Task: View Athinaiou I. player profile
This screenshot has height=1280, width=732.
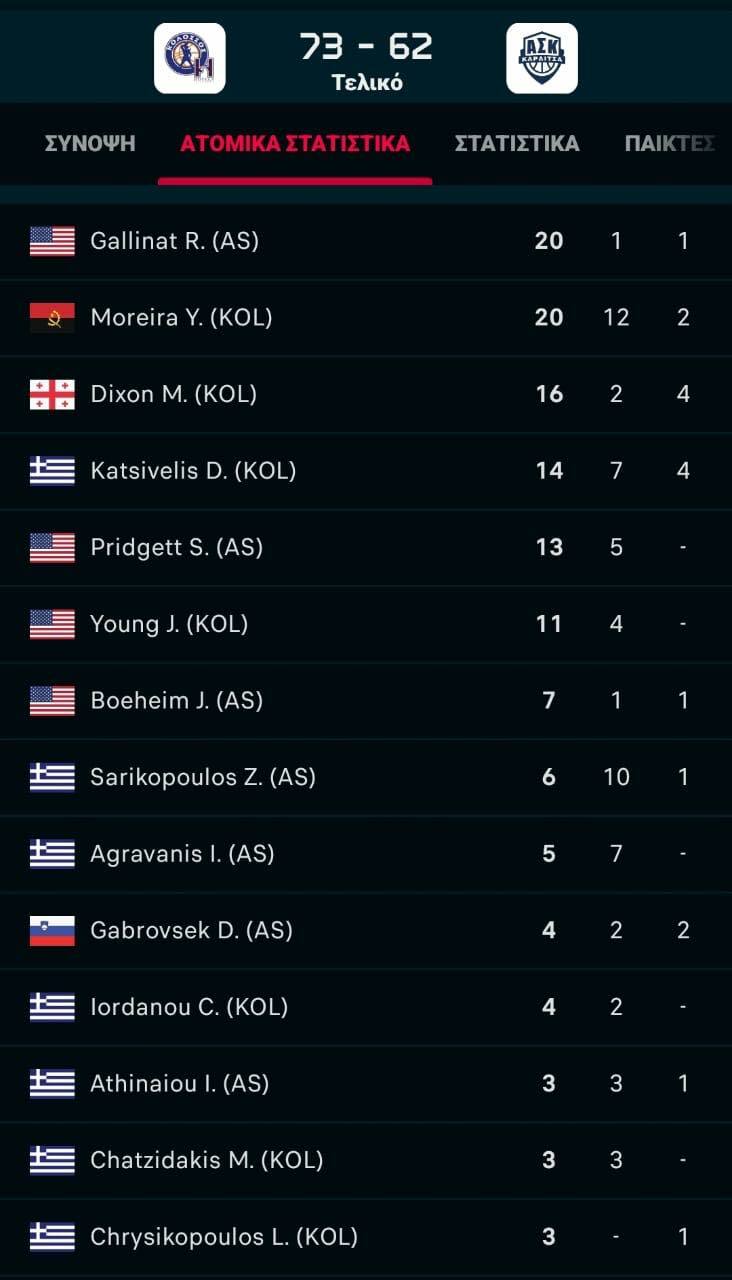Action: (x=366, y=1083)
